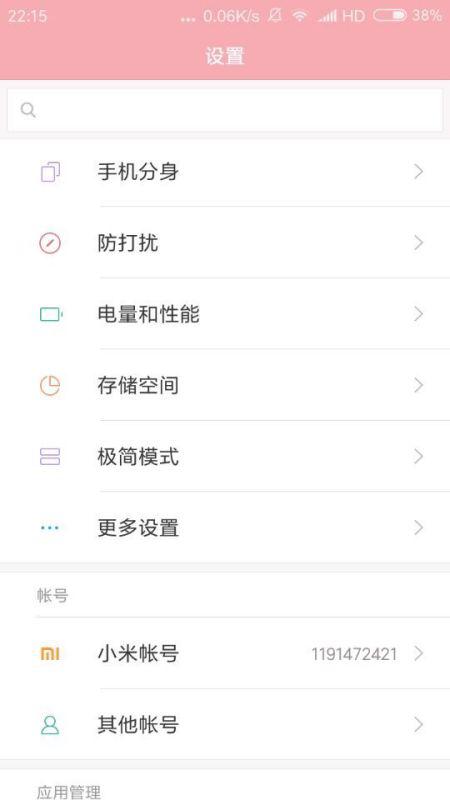Open 小米帐号 1191472421

tap(225, 653)
